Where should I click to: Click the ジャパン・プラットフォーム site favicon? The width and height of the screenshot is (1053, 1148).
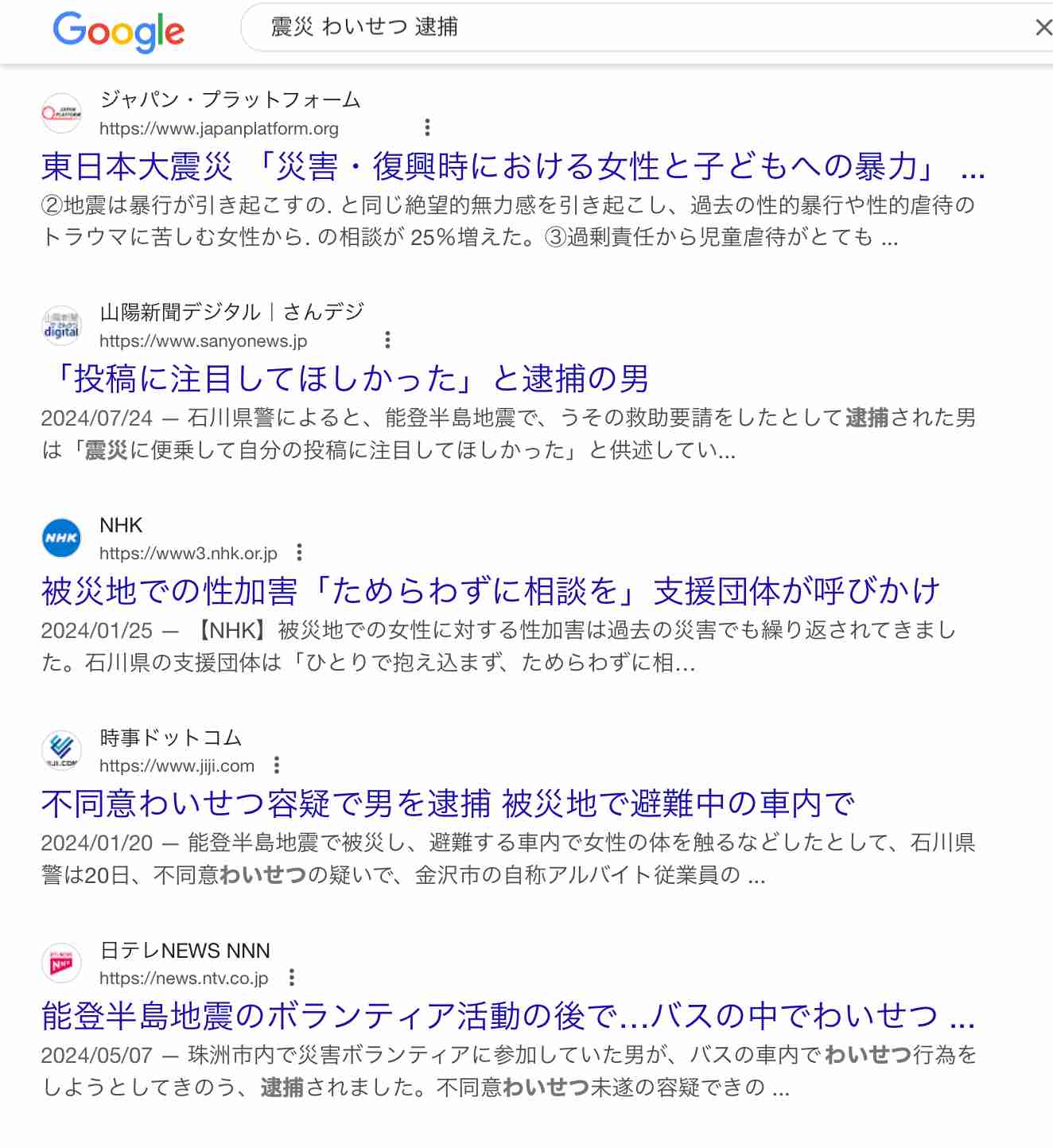pyautogui.click(x=61, y=112)
